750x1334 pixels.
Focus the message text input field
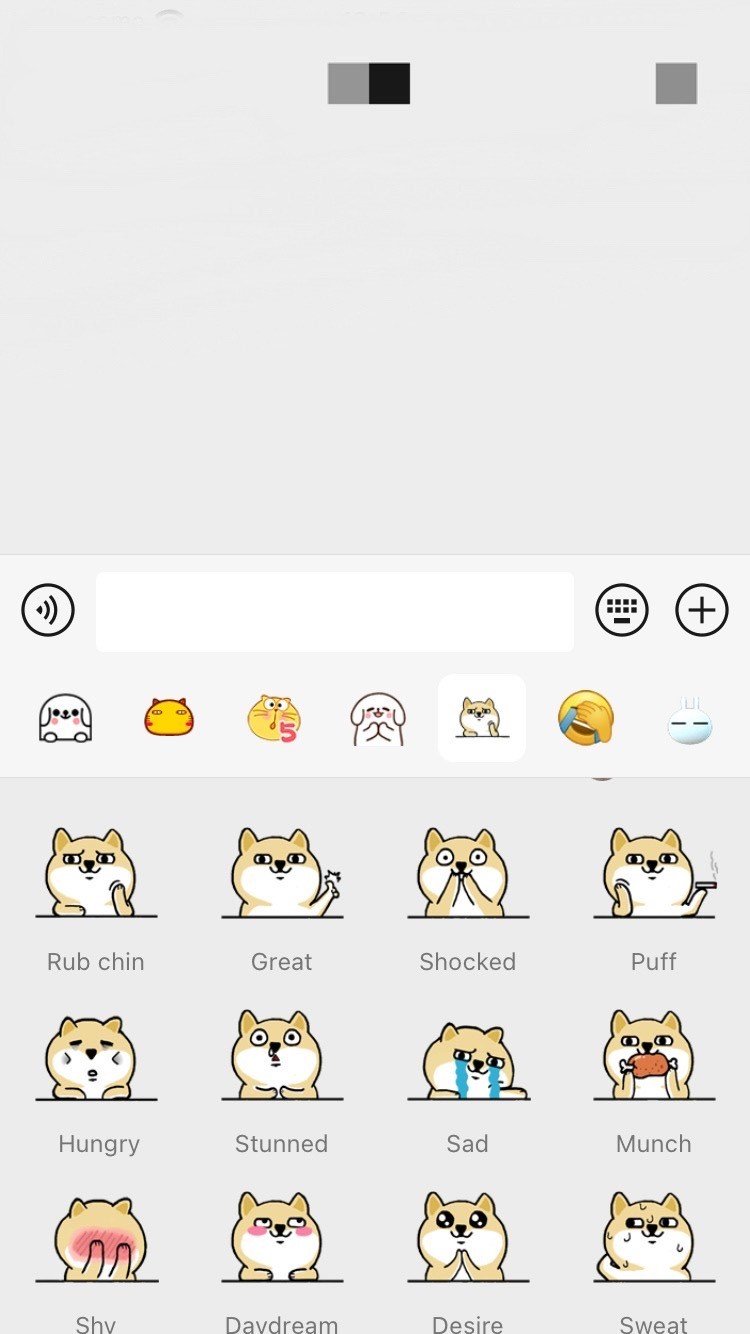tap(335, 611)
